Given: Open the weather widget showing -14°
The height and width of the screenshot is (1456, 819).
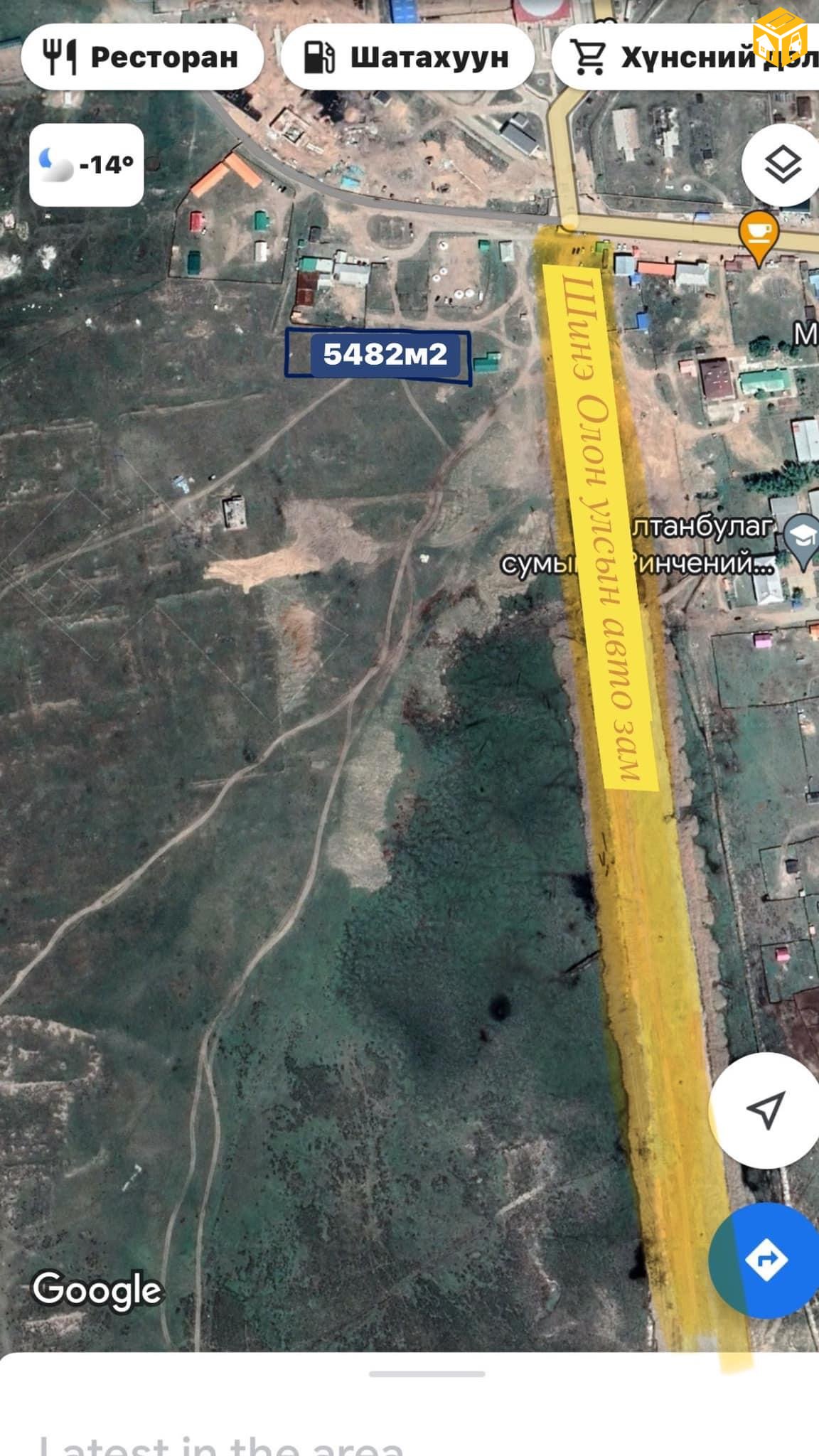Looking at the screenshot, I should (x=87, y=165).
